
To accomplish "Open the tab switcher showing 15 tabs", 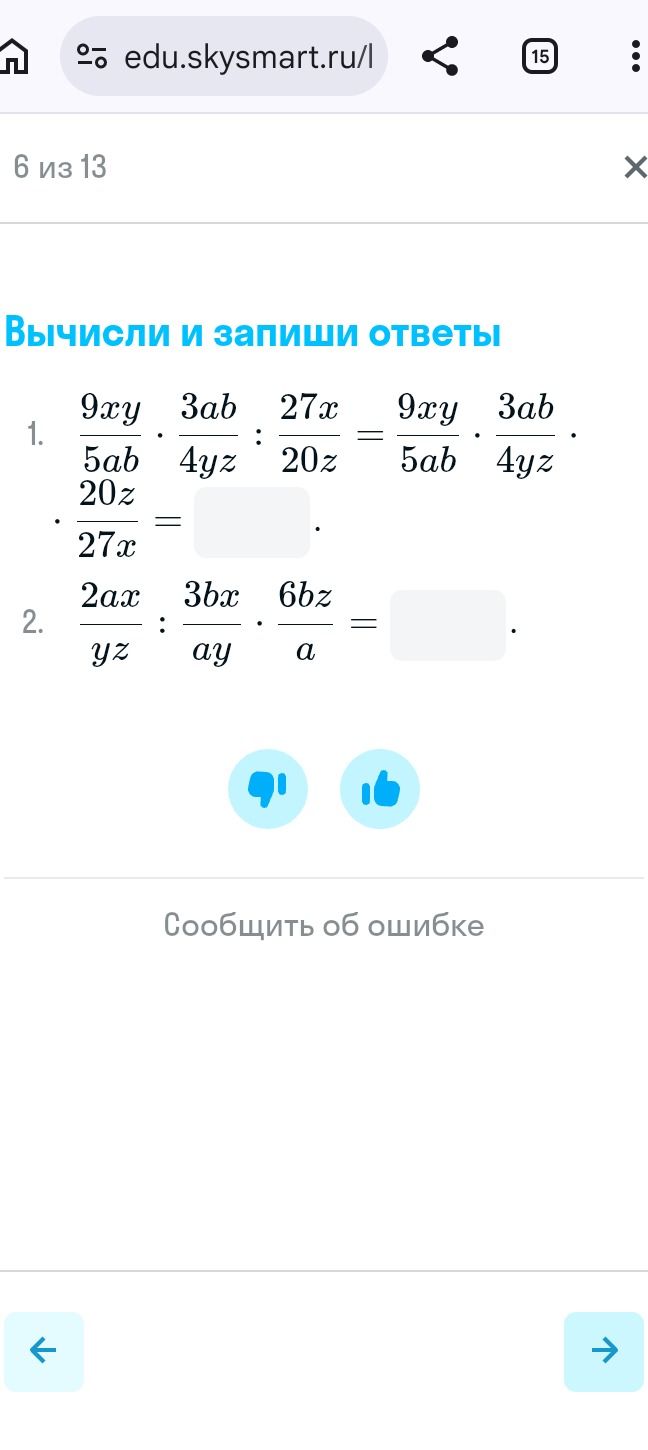I will 540,57.
